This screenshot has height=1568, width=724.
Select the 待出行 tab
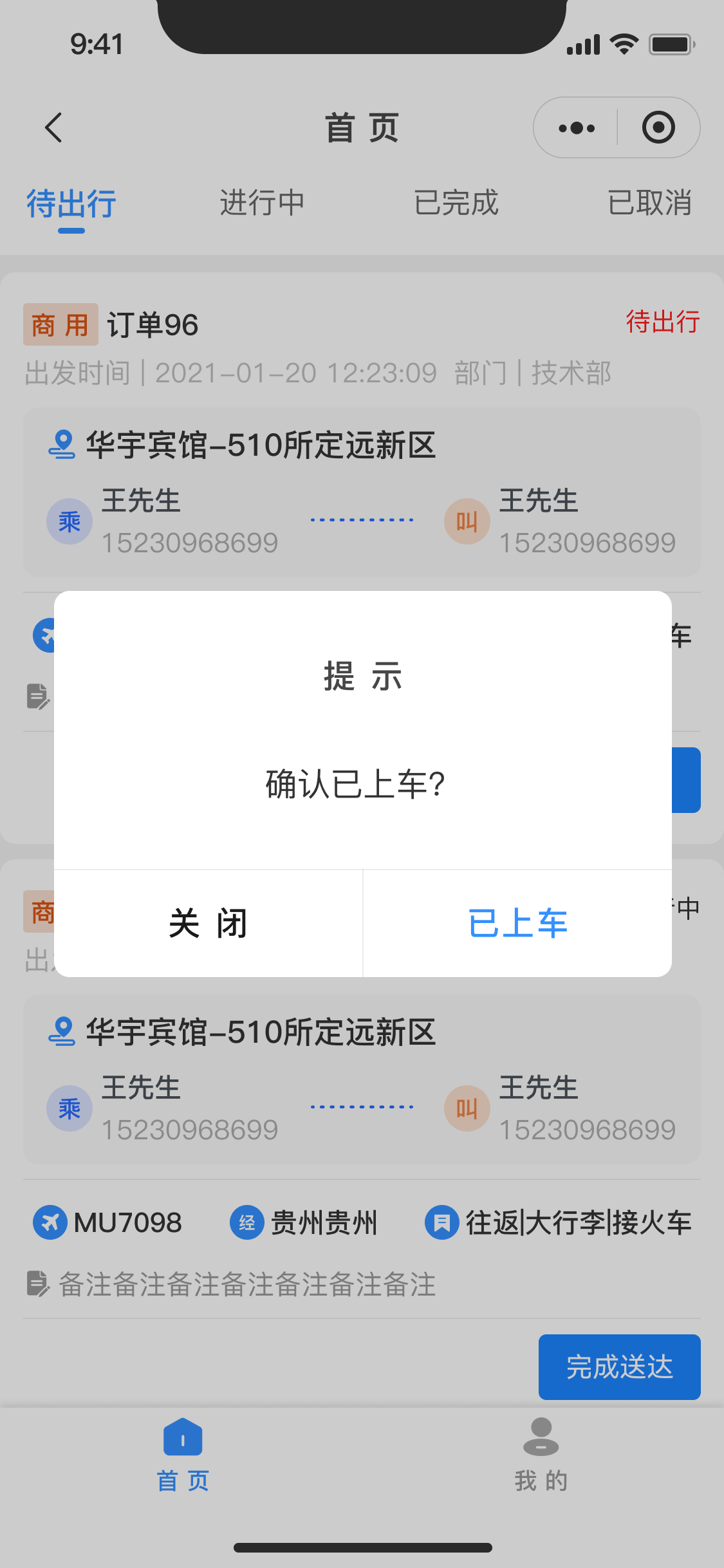click(71, 204)
